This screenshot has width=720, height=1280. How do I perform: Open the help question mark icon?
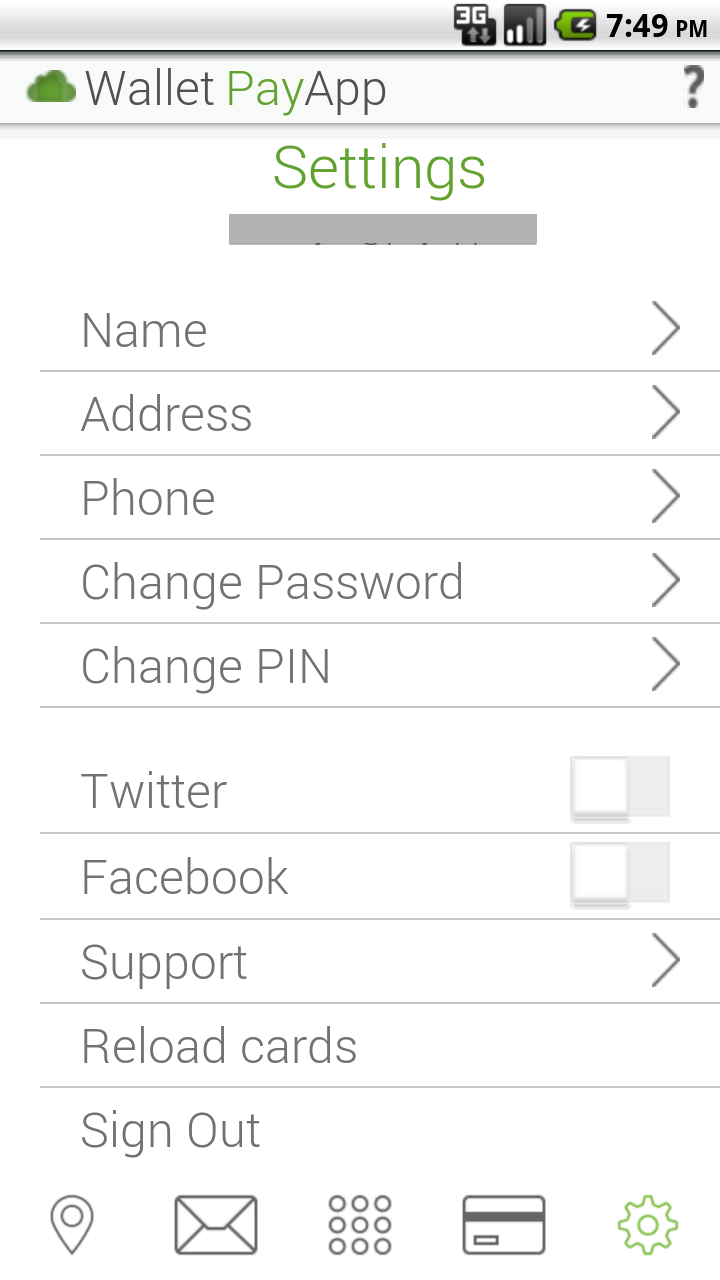pos(693,87)
